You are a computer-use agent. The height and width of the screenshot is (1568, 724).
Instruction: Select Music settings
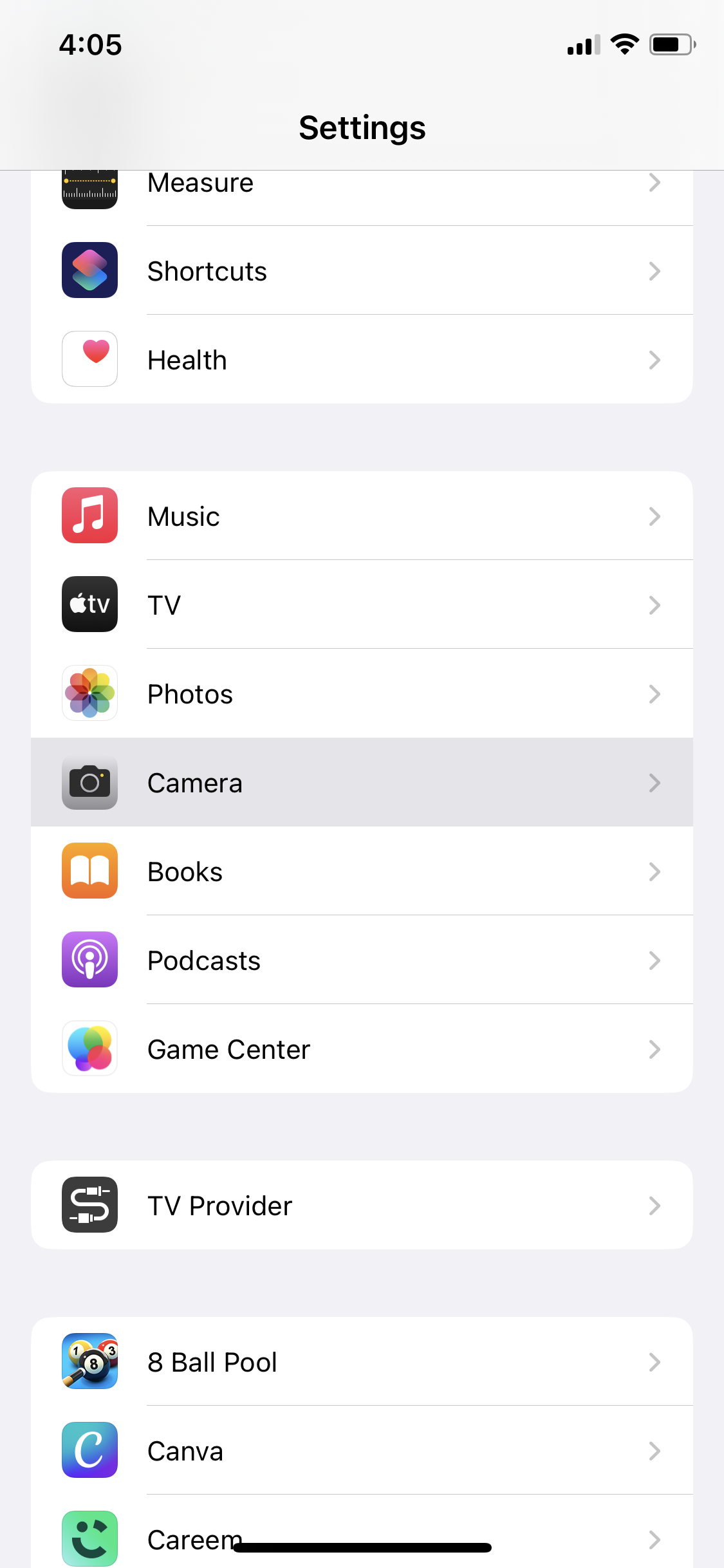[x=360, y=516]
